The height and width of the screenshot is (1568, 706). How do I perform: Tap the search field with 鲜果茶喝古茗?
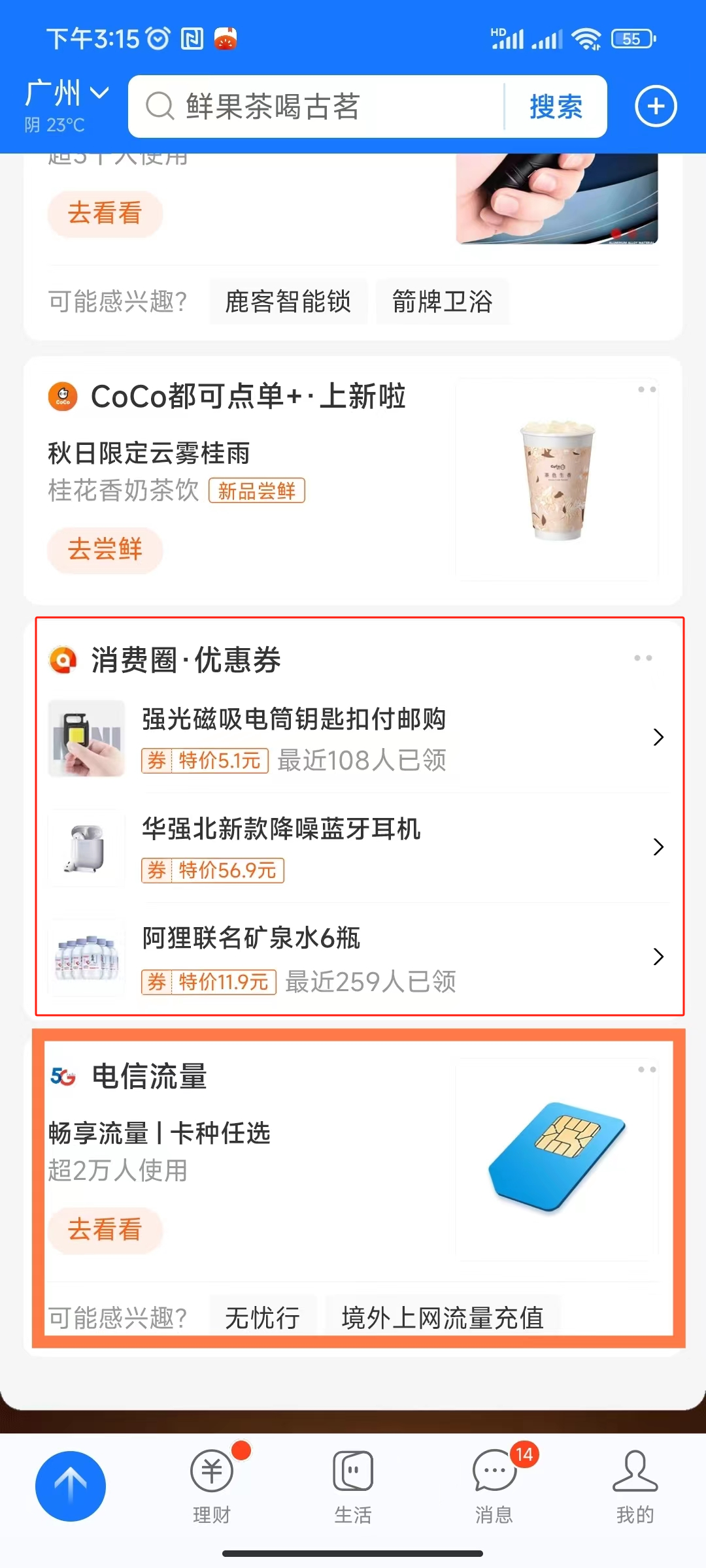pyautogui.click(x=314, y=106)
